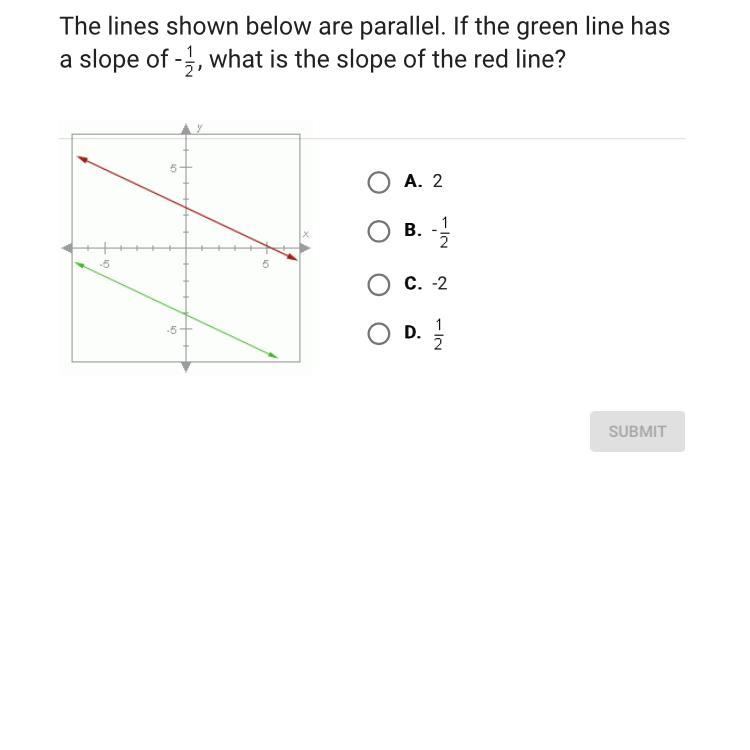
Task: Select answer A, 2
Action: coord(378,182)
